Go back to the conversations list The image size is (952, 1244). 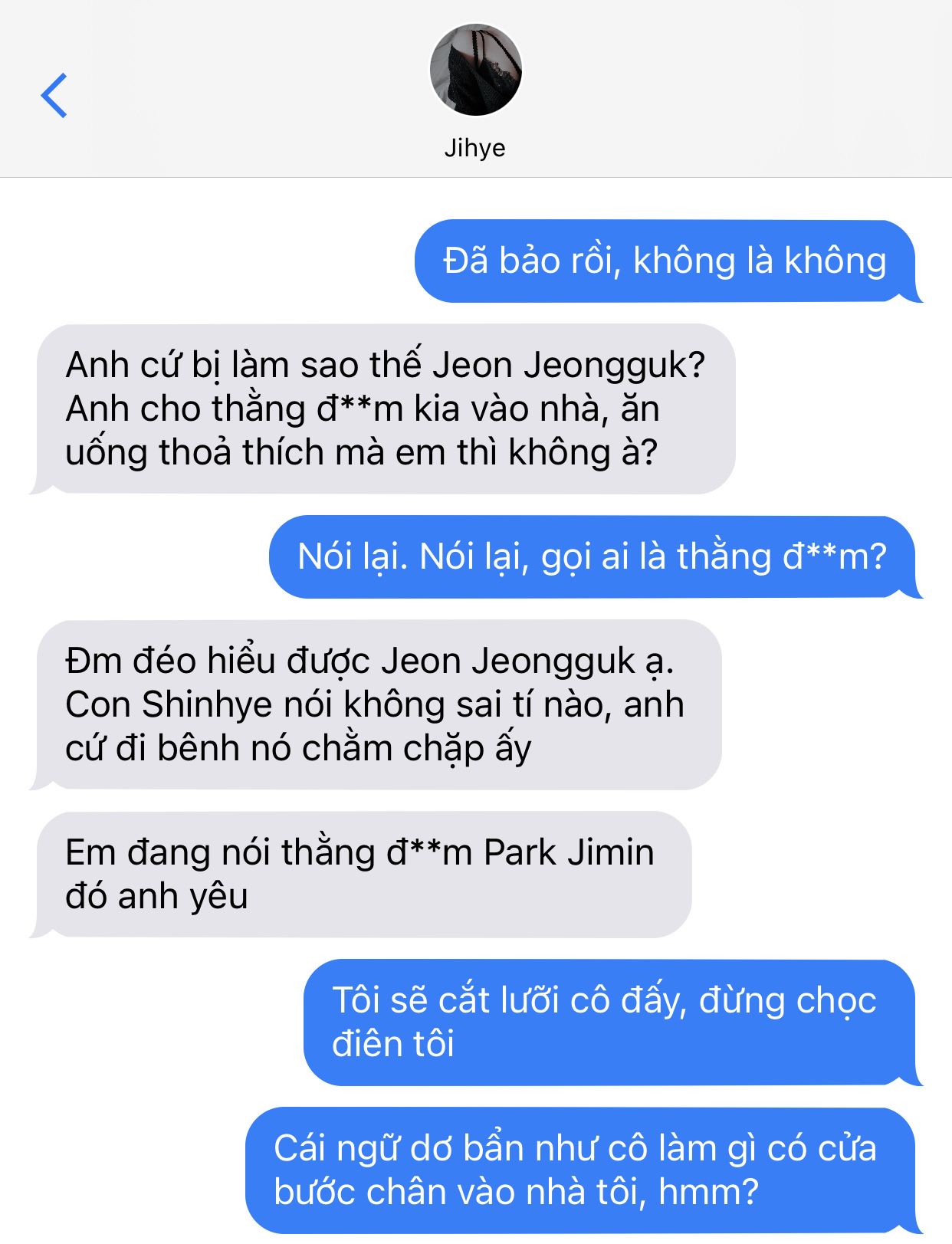54,96
